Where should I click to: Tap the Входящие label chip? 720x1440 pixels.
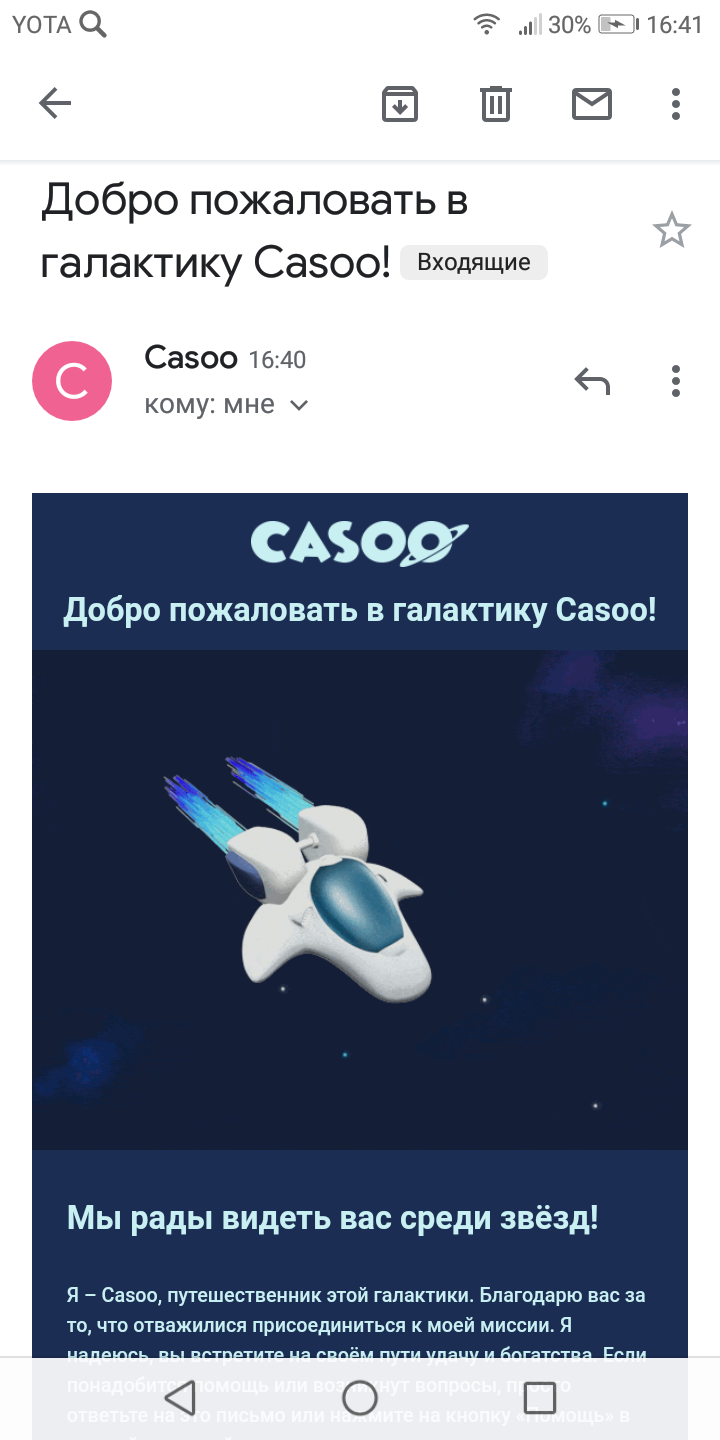click(473, 263)
